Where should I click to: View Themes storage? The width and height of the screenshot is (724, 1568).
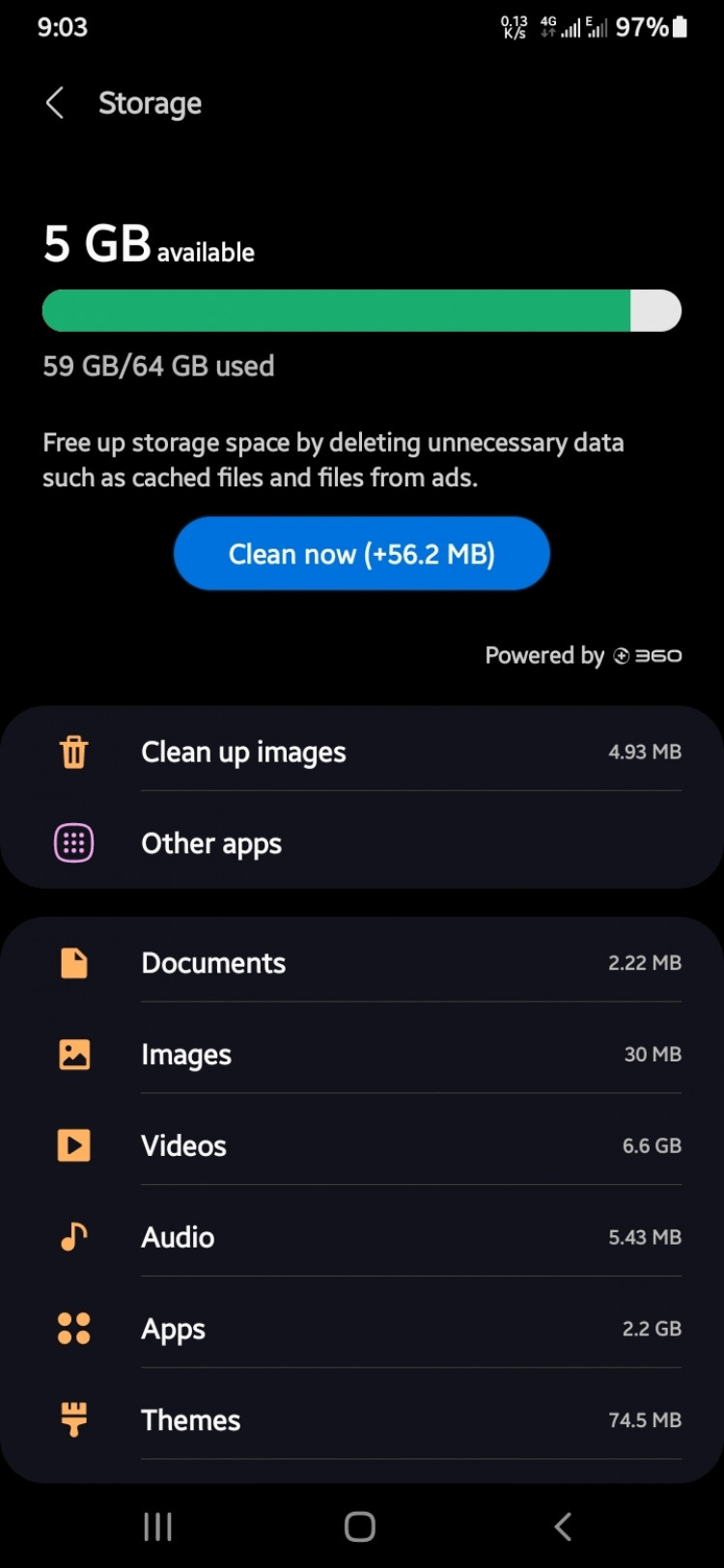[x=362, y=1419]
